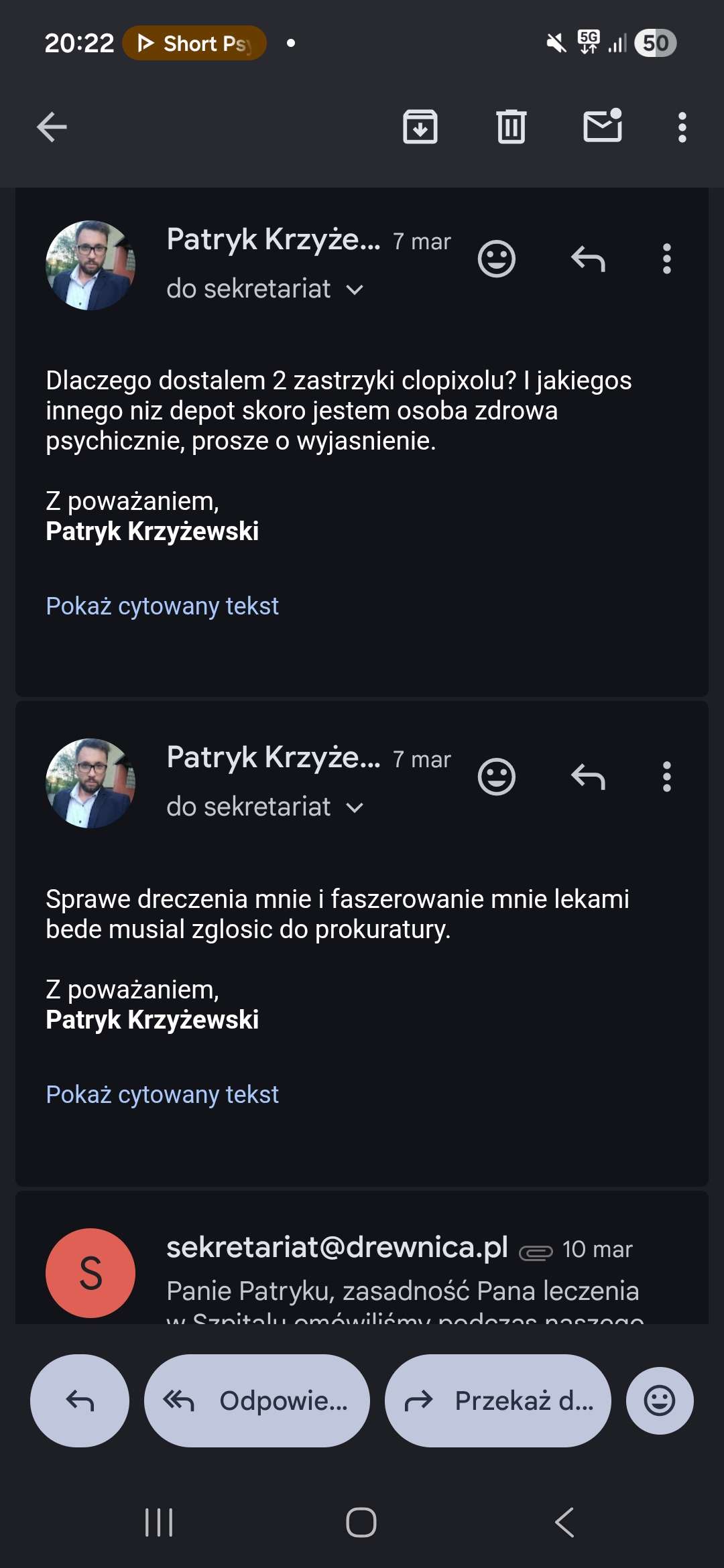Reply to the message about clopixolu injections
724x1568 pixels.
pos(588,259)
